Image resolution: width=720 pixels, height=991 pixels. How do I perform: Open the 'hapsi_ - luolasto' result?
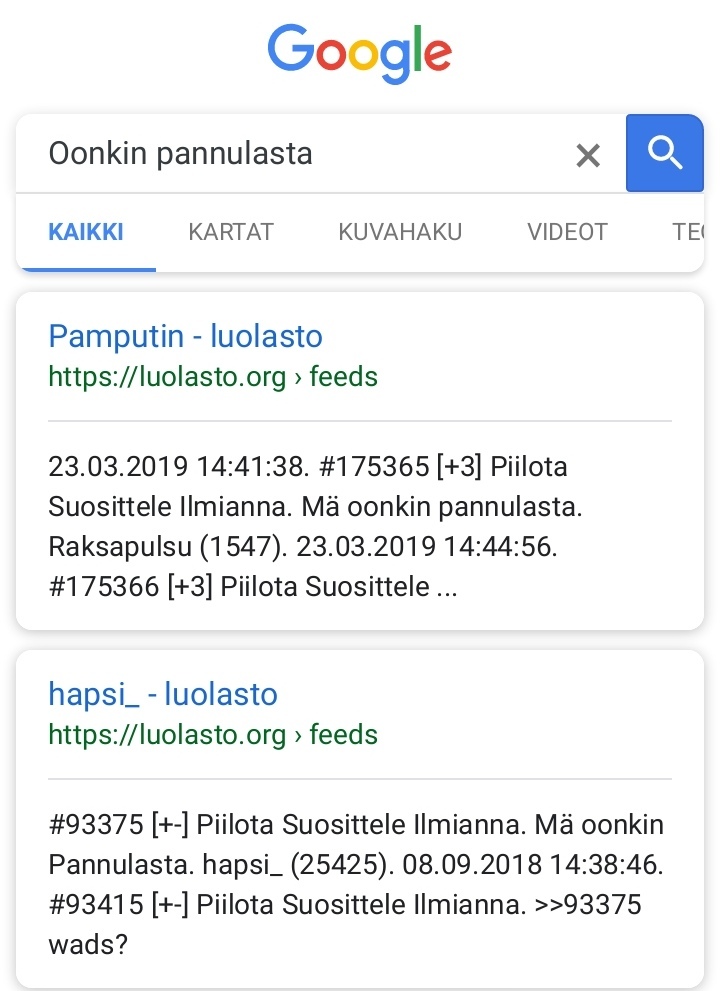pos(162,694)
